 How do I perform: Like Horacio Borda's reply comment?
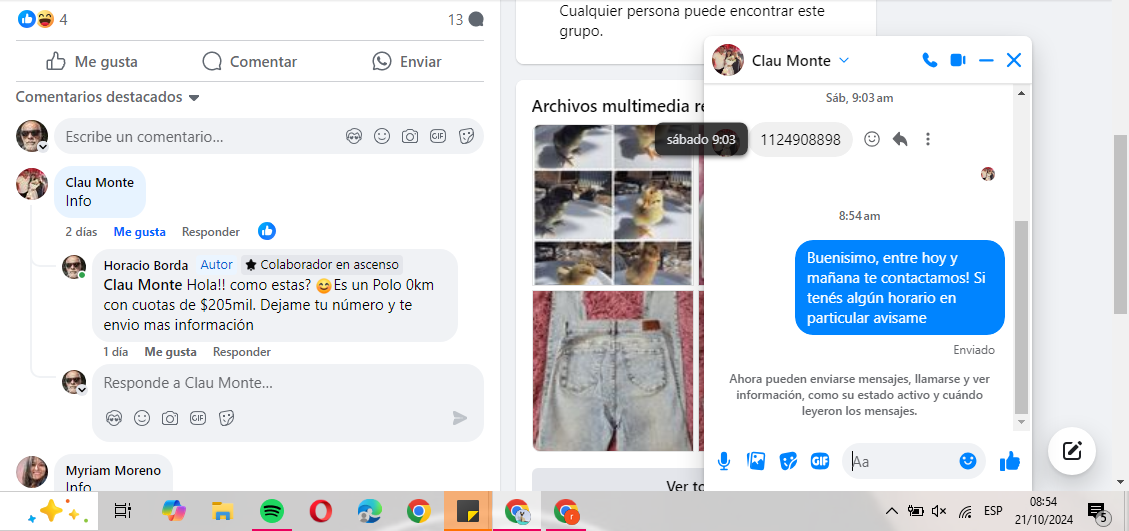click(170, 352)
